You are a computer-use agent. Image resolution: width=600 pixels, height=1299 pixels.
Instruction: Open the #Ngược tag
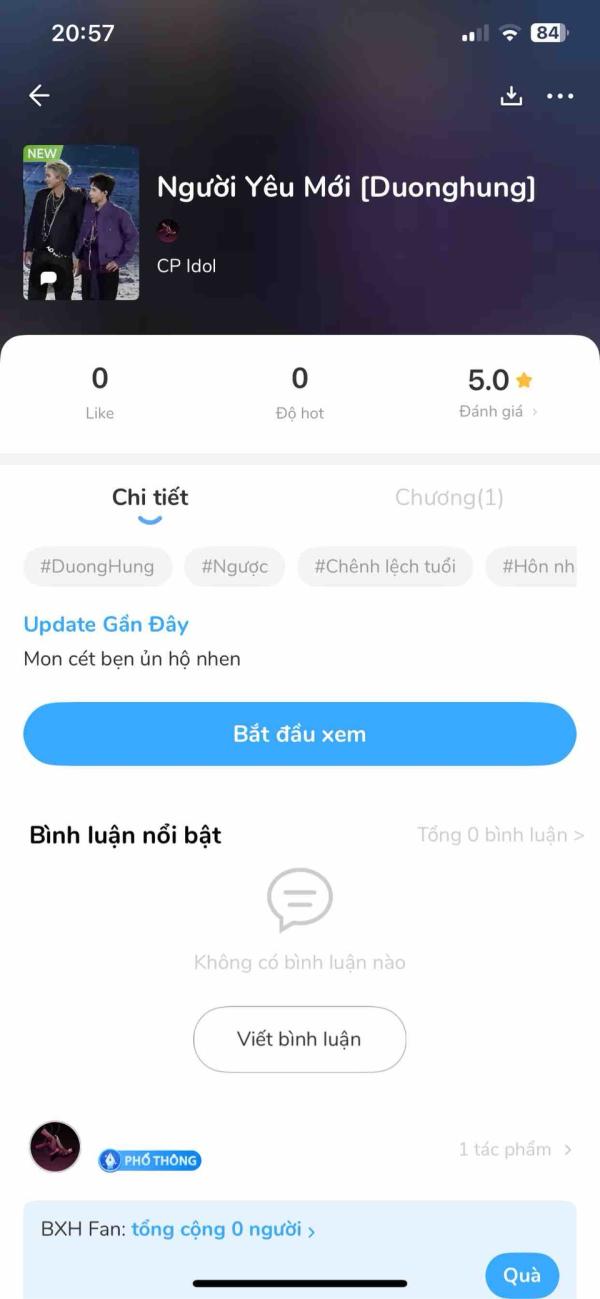(x=235, y=566)
